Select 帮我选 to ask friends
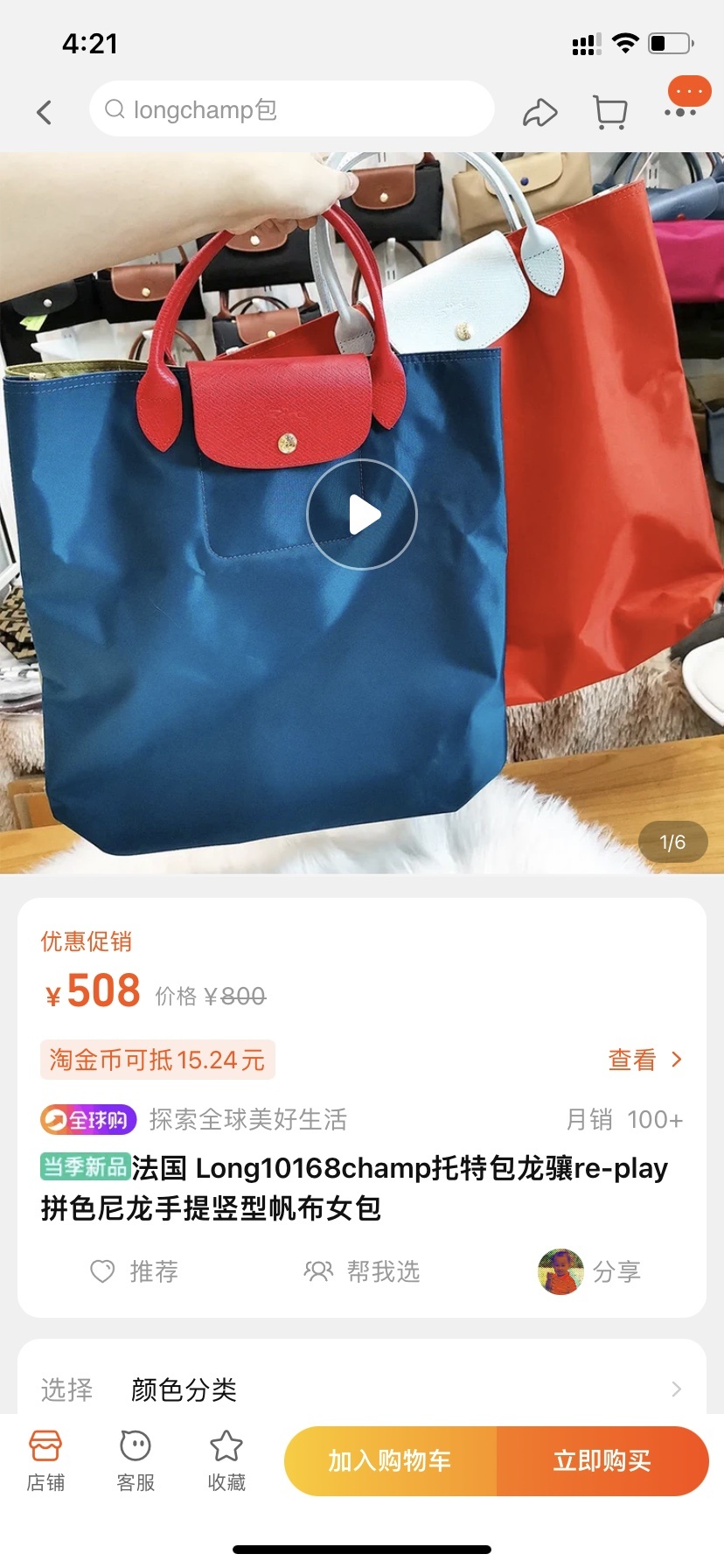Screen dimensions: 724x1568 pyautogui.click(x=362, y=1270)
